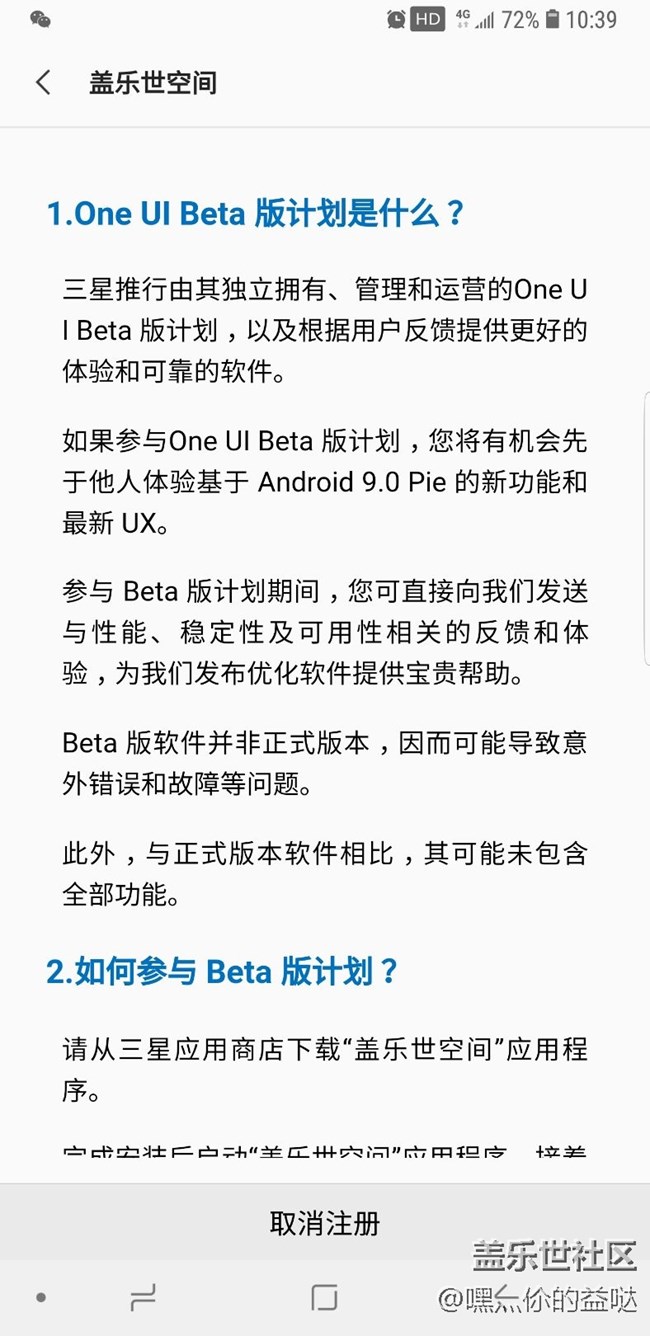Screen dimensions: 650x1336
Task: Tap the system home button
Action: [324, 1298]
